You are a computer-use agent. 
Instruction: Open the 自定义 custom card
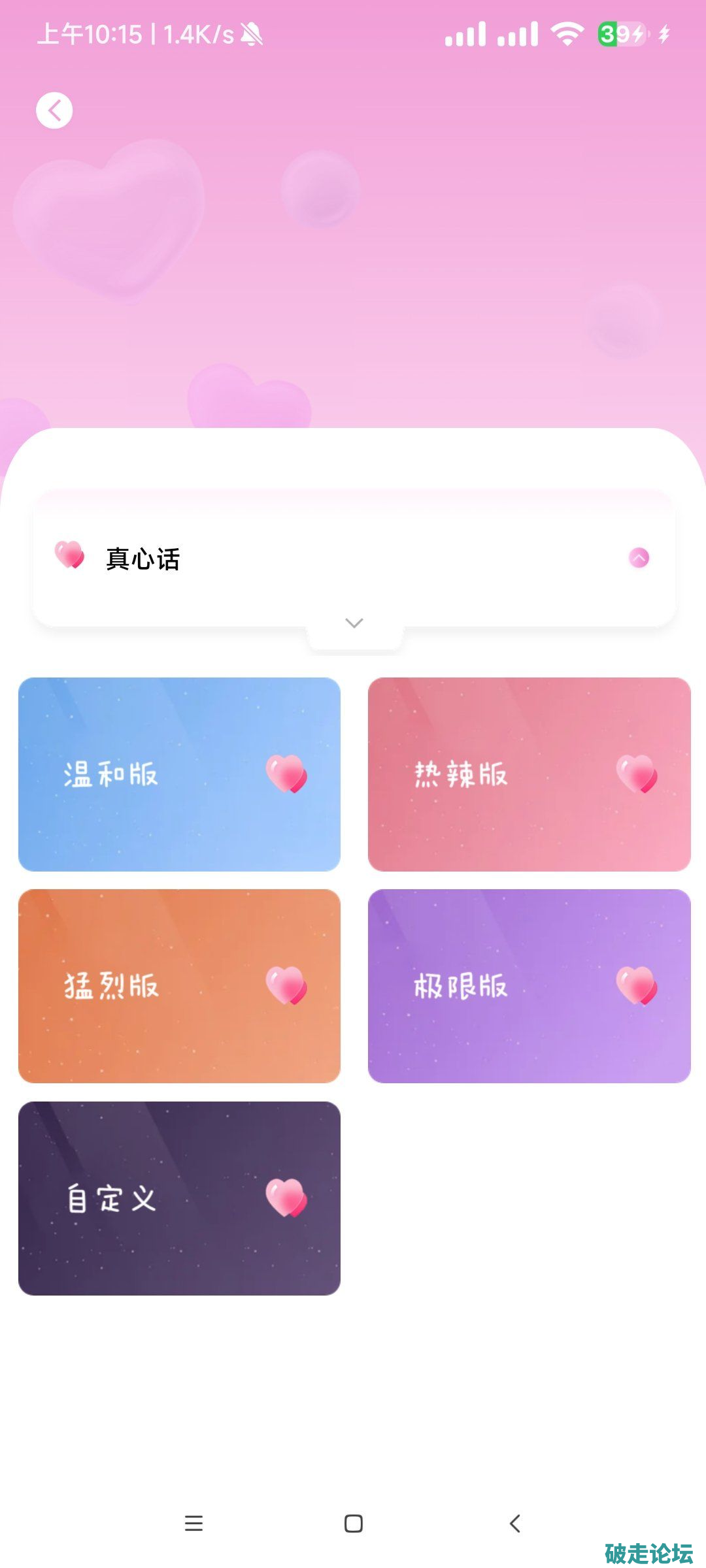coord(179,1198)
